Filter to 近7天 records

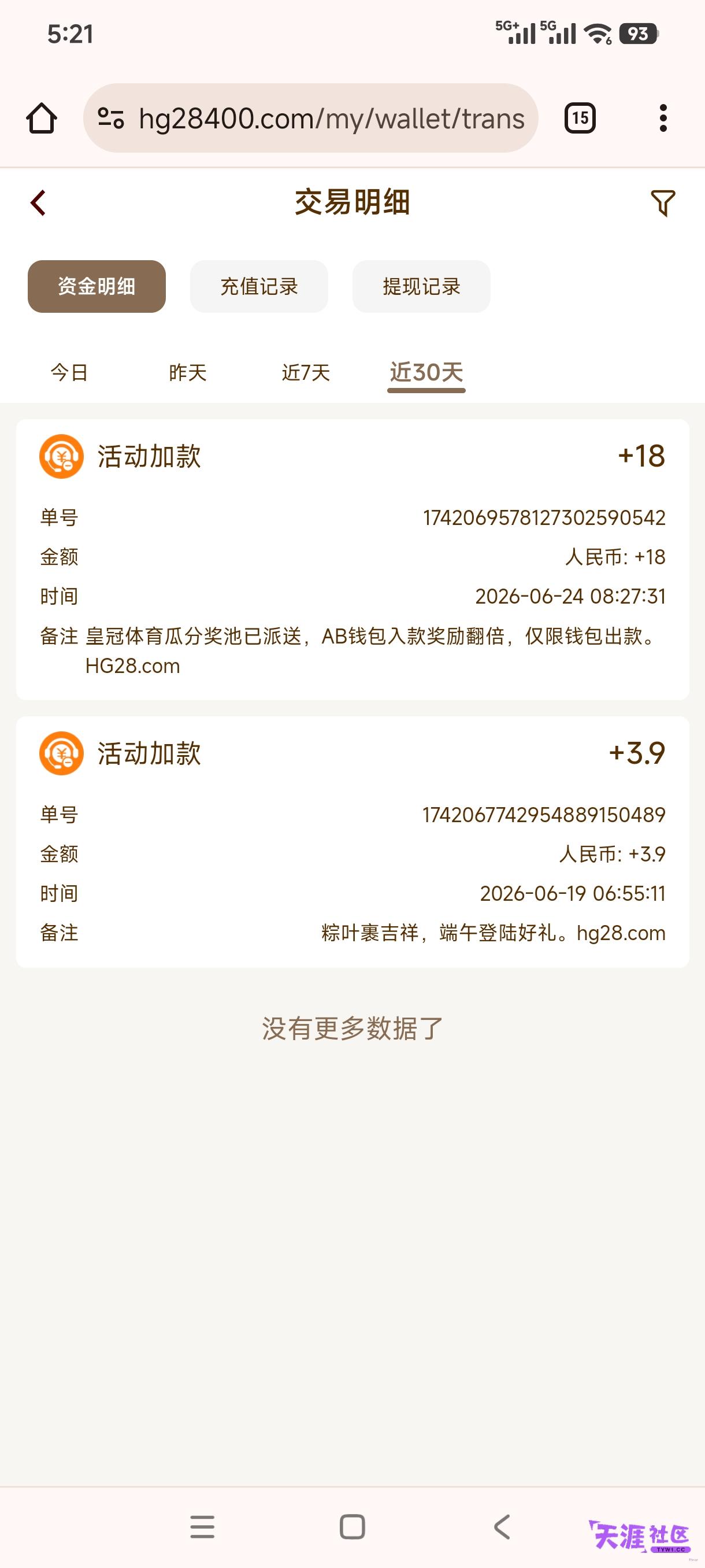click(306, 372)
